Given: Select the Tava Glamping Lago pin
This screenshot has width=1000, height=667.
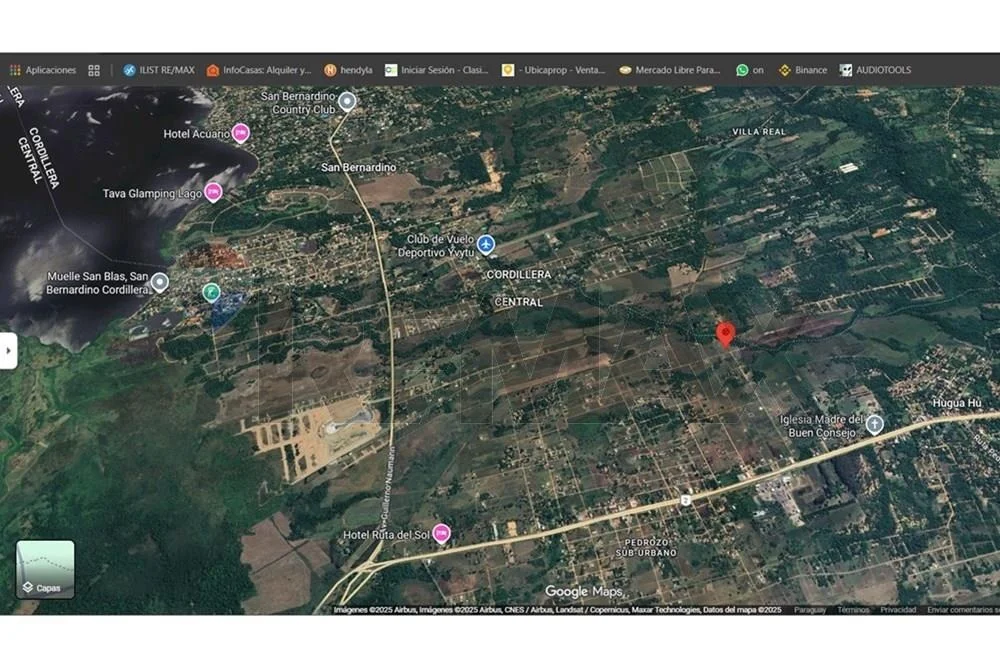Looking at the screenshot, I should pyautogui.click(x=213, y=192).
